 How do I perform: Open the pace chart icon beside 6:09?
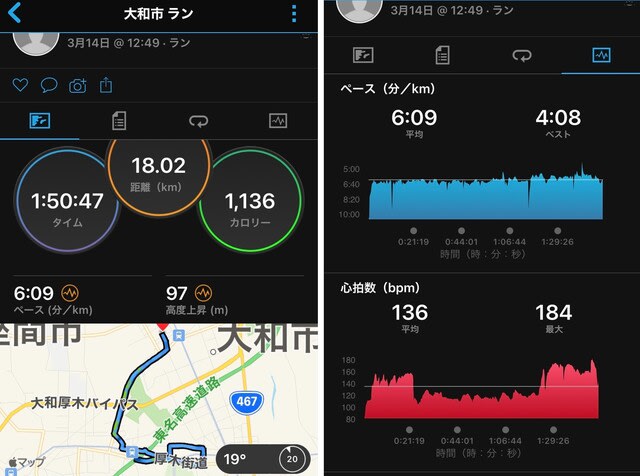point(70,293)
